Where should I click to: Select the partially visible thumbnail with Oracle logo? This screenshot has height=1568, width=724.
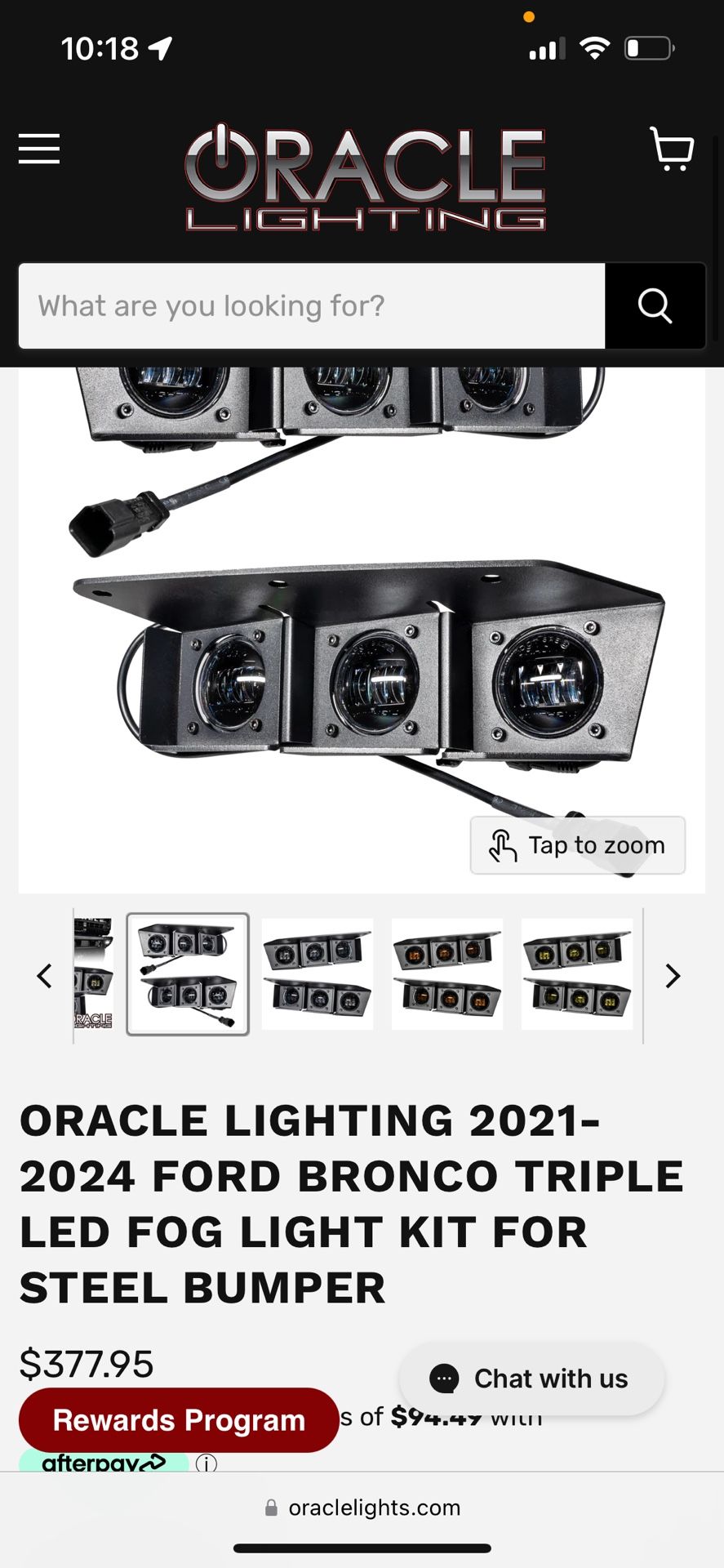(x=94, y=974)
